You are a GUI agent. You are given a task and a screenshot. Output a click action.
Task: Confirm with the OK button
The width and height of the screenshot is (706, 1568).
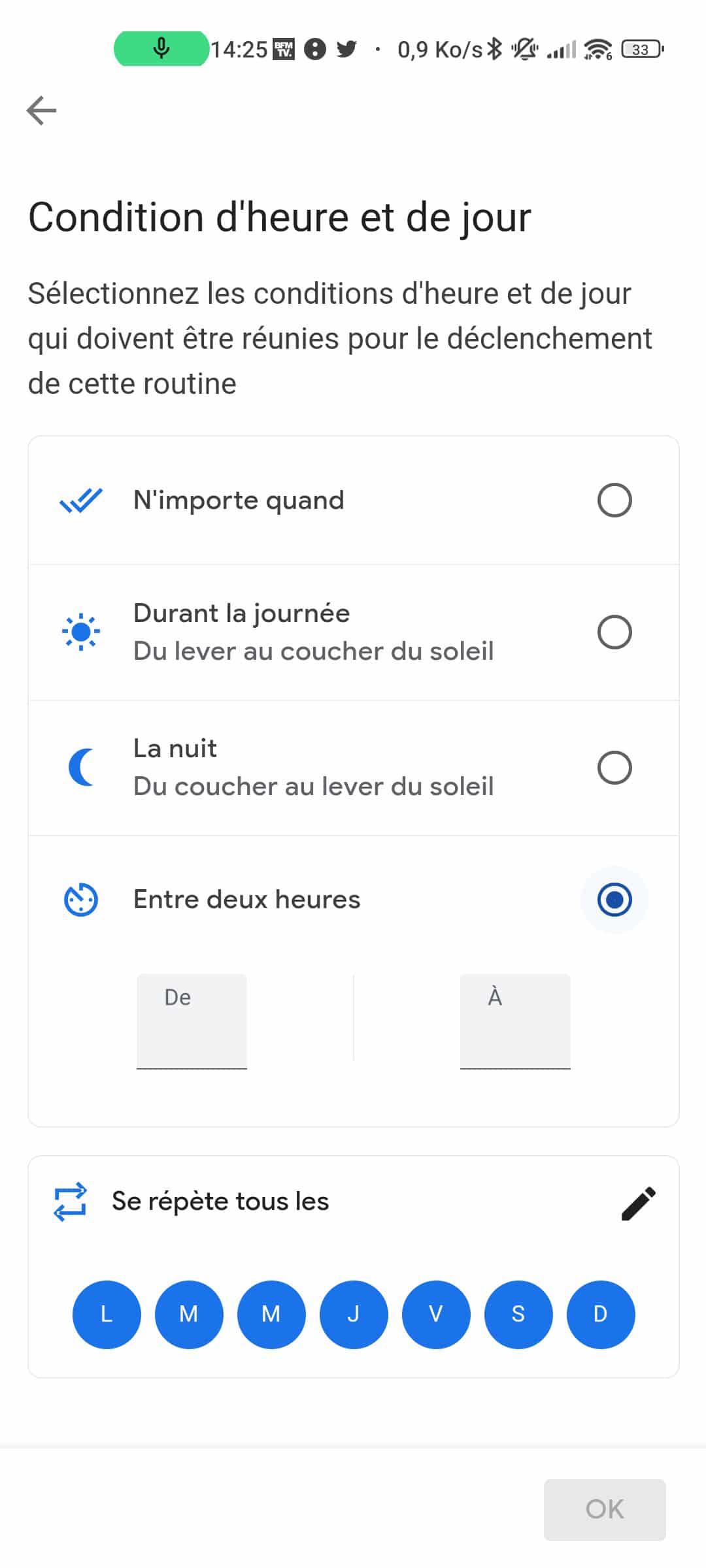point(605,1509)
